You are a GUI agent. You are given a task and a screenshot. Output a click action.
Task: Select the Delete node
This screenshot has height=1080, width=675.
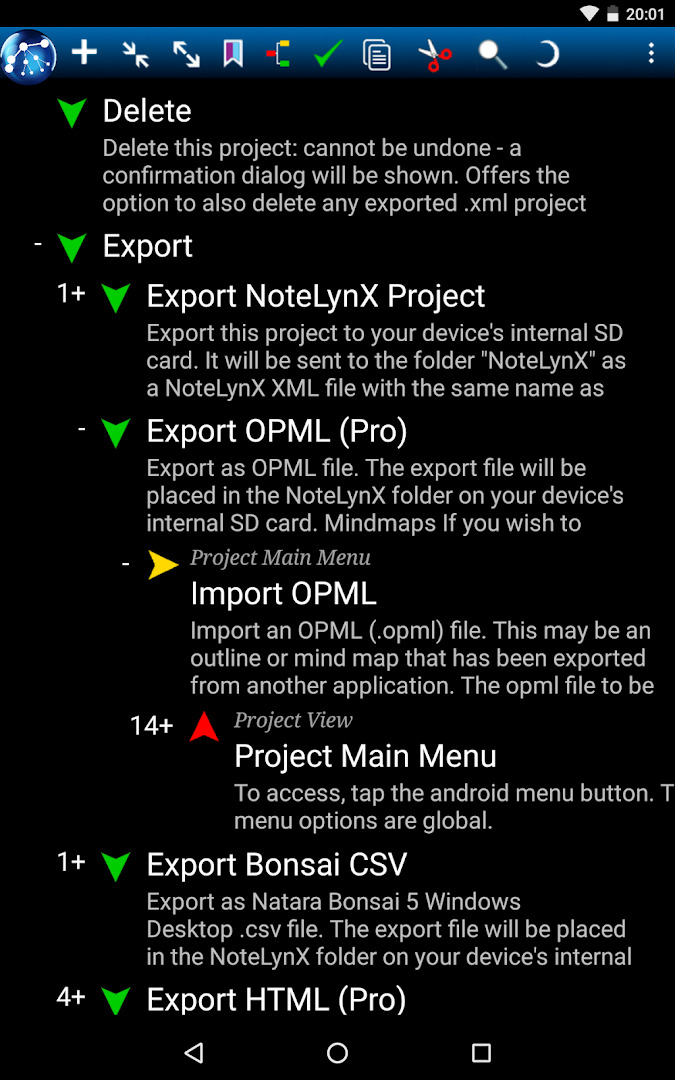(x=147, y=111)
